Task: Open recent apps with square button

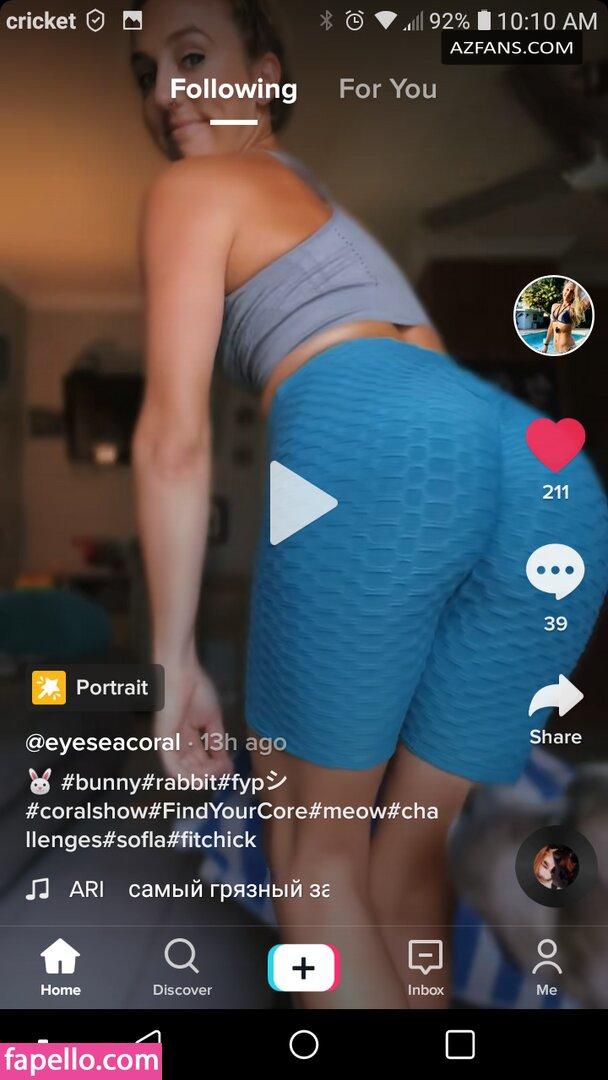Action: 460,1044
